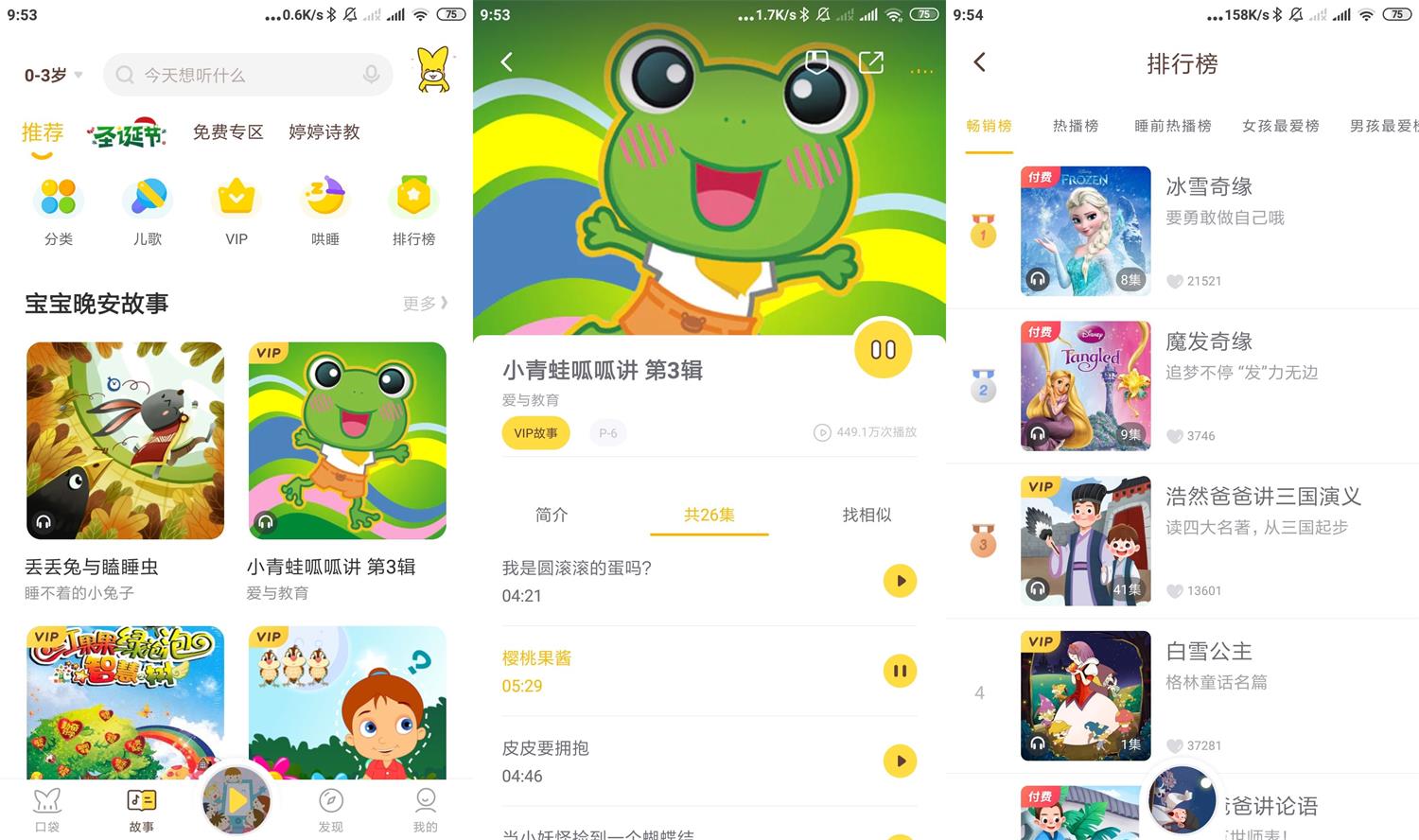Expand the 0-3岁 age dropdown
This screenshot has width=1419, height=840.
coord(53,76)
